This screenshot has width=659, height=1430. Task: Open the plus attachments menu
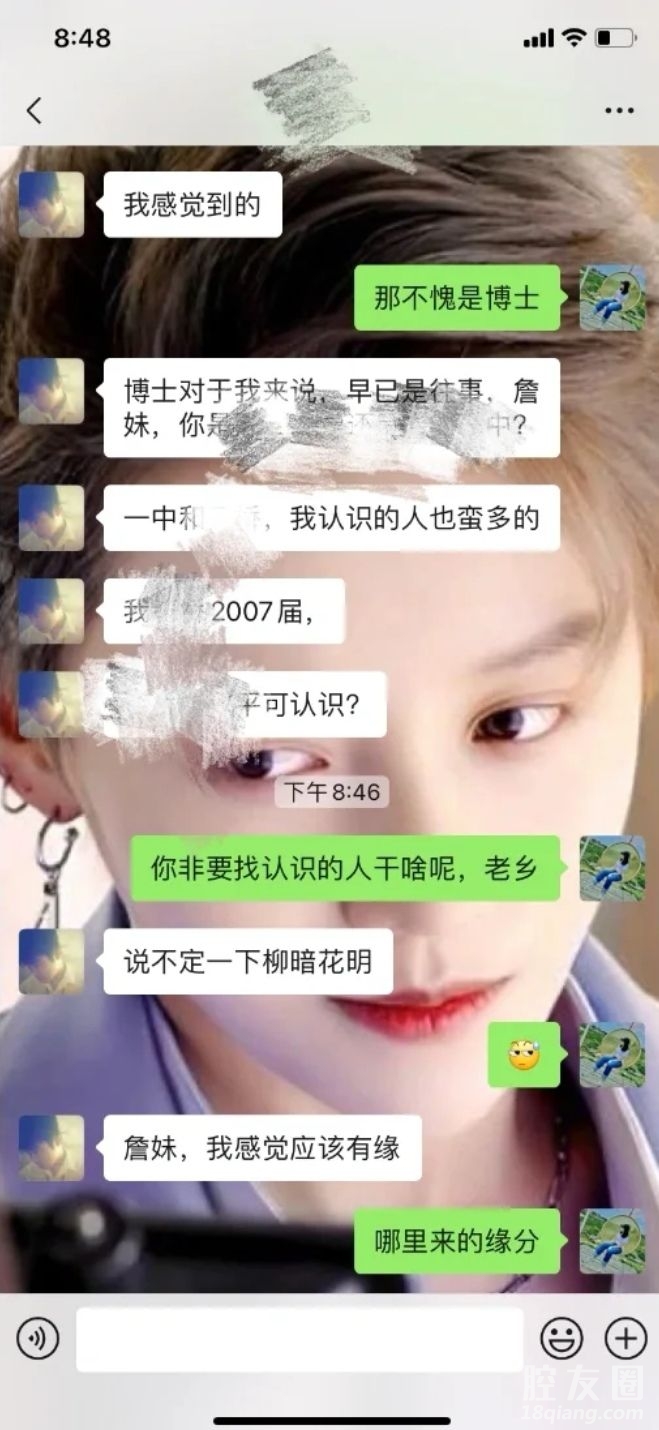click(626, 1338)
